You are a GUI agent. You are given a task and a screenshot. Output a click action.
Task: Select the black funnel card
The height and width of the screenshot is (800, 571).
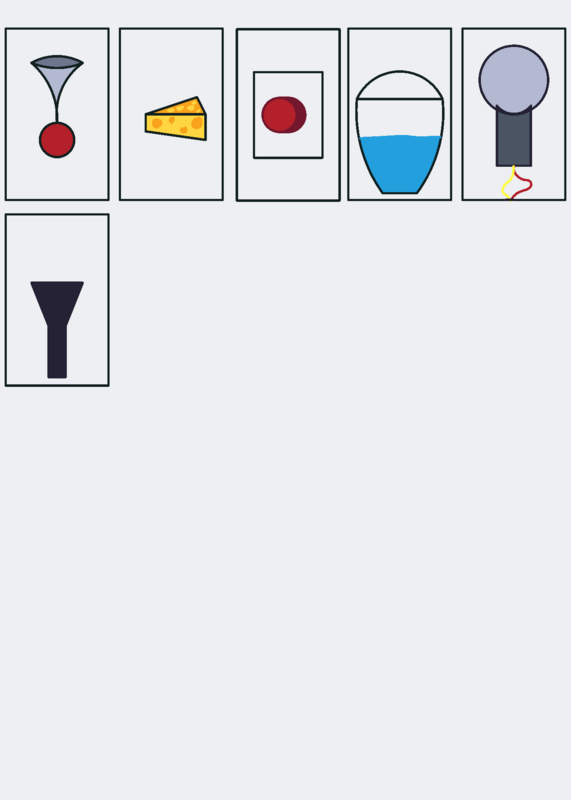click(x=57, y=300)
